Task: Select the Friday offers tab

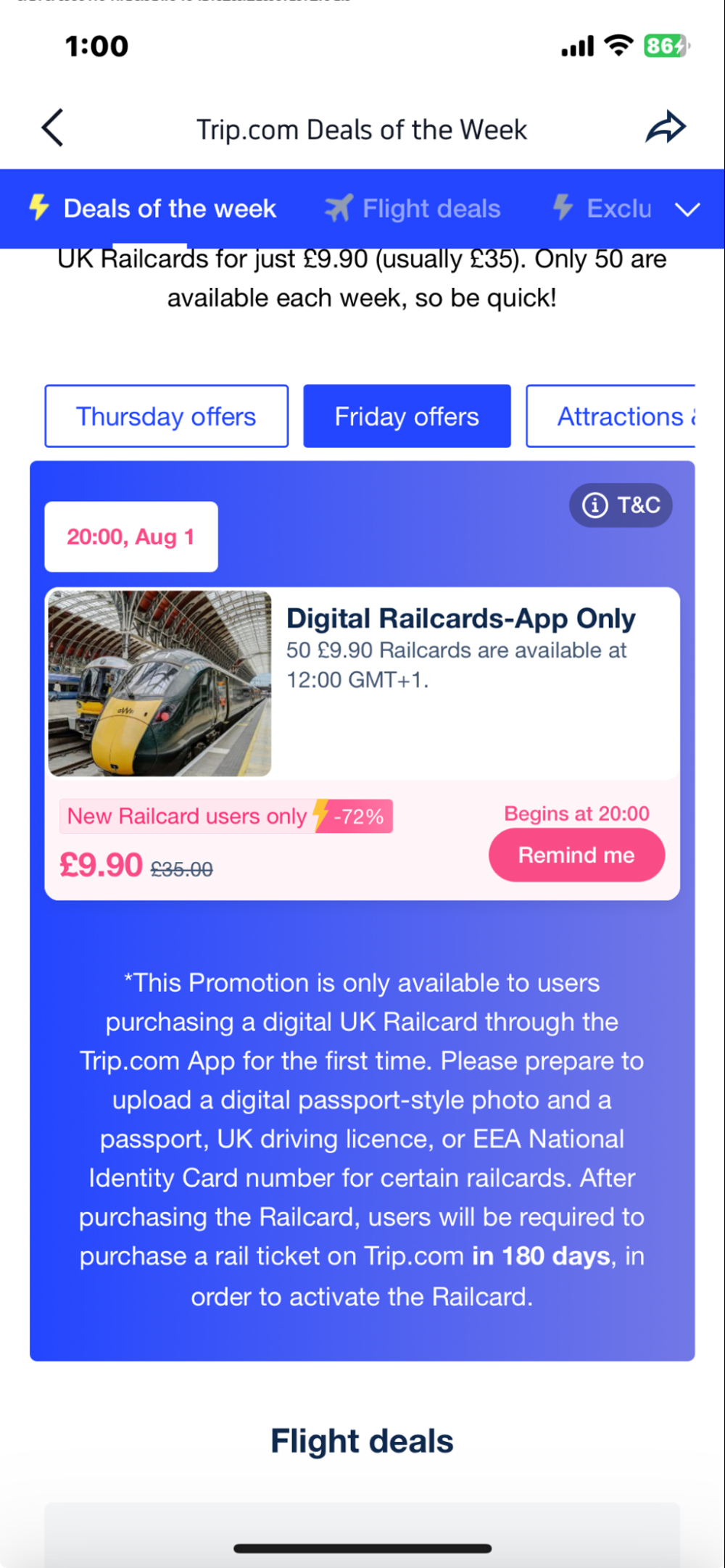Action: click(407, 416)
